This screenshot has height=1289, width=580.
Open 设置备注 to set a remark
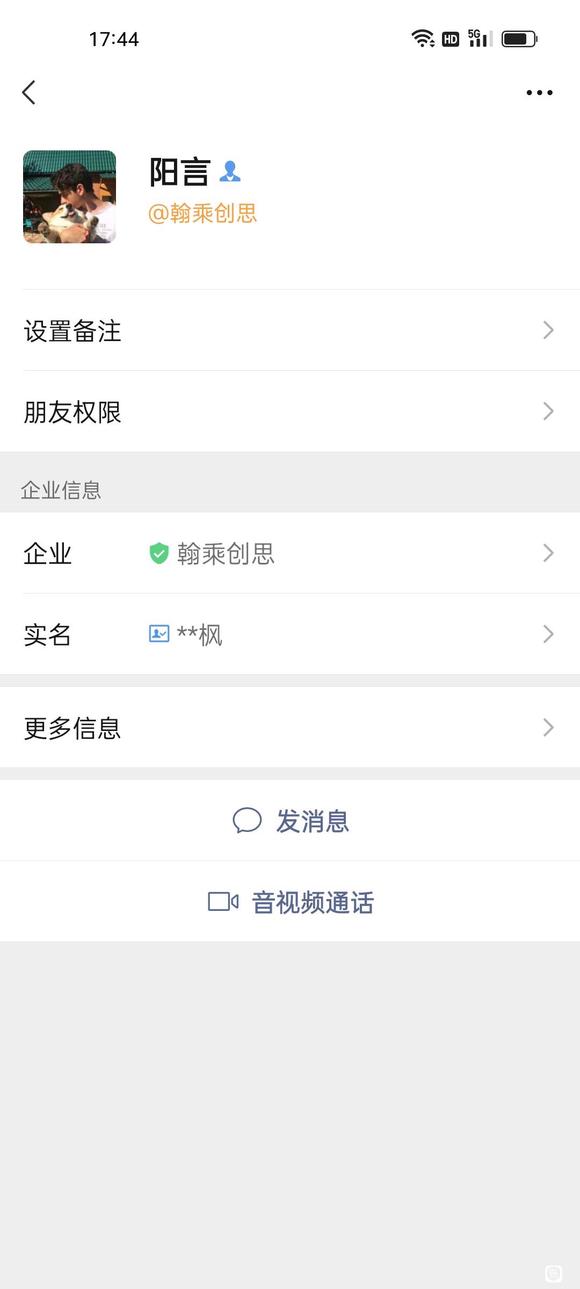[290, 331]
